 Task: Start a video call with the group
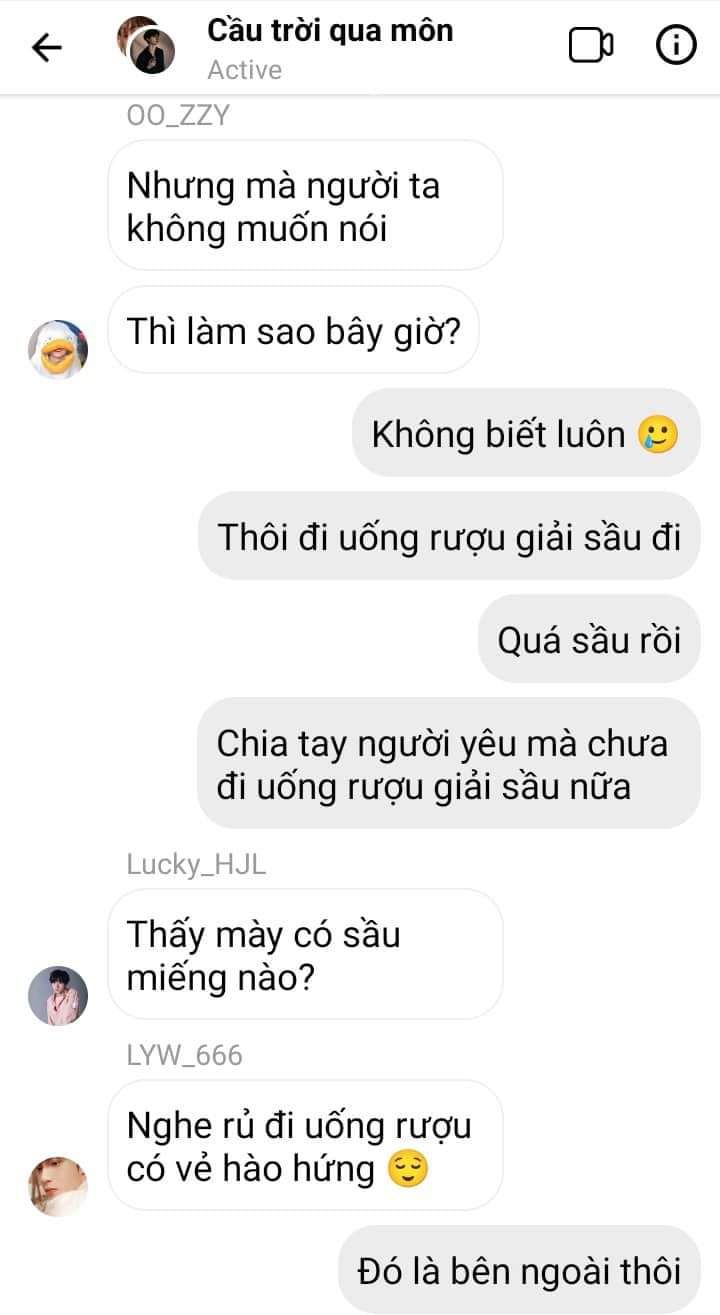pyautogui.click(x=591, y=46)
